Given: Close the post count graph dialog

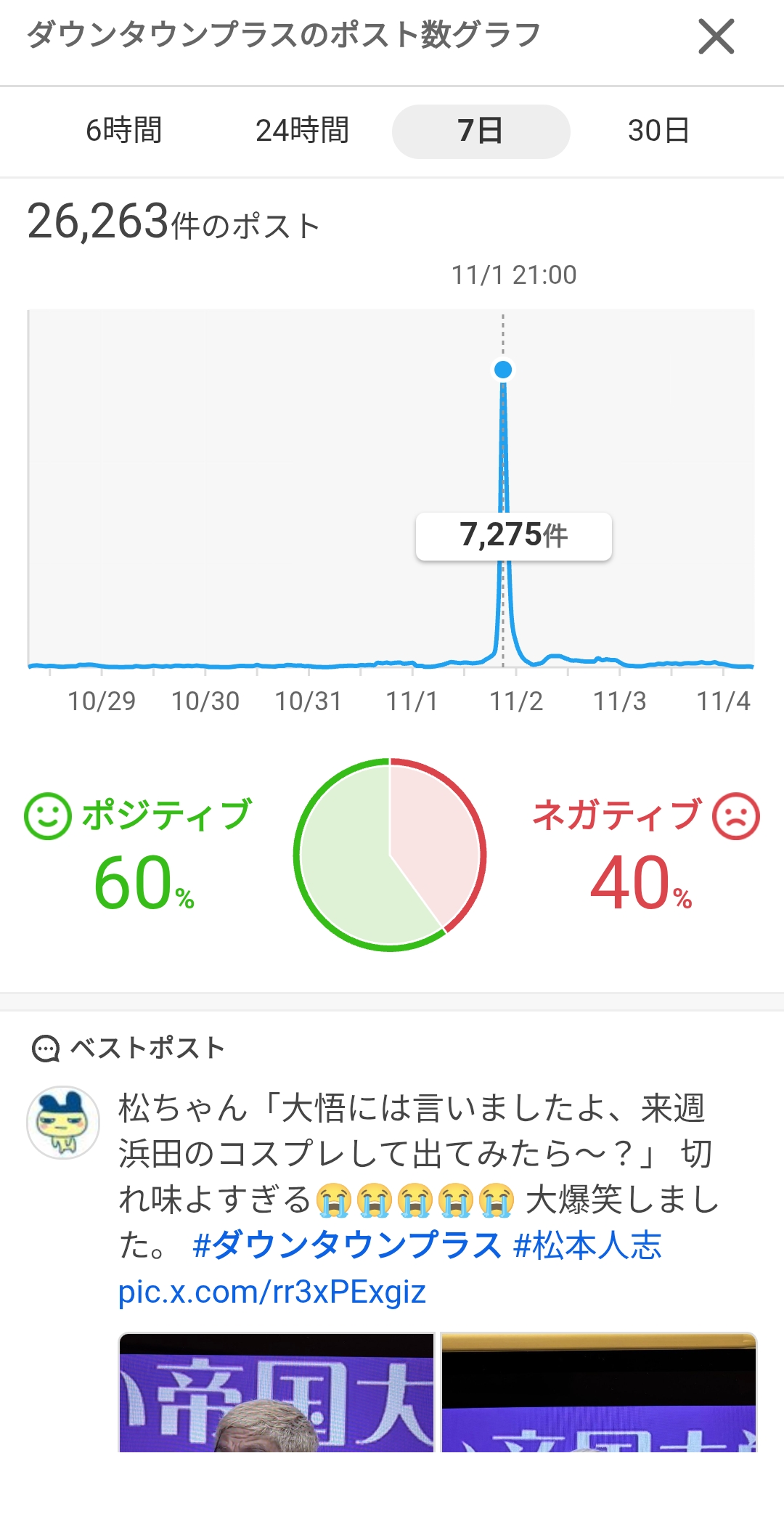Looking at the screenshot, I should coord(716,36).
